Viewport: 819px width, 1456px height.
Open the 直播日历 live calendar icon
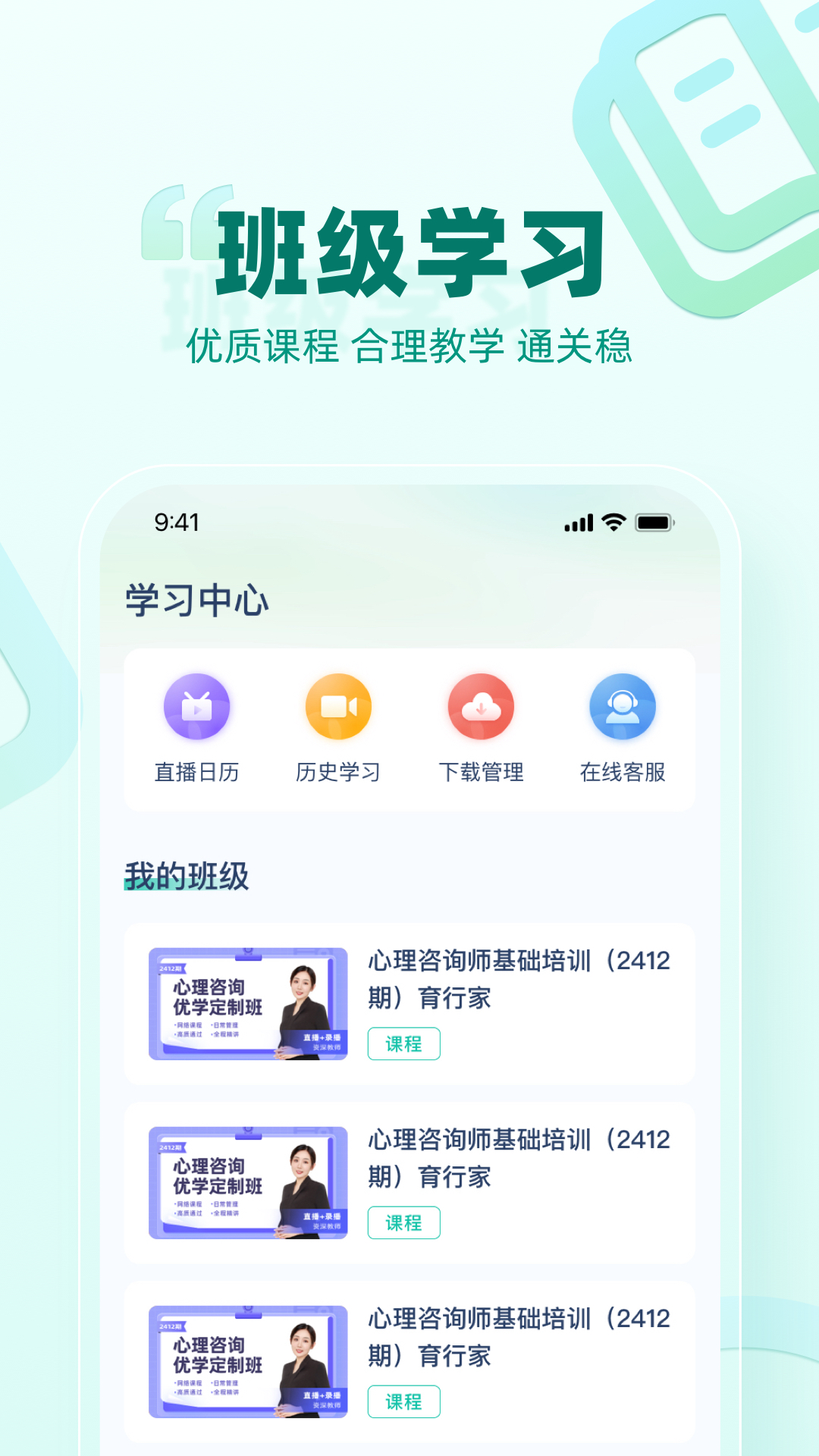pyautogui.click(x=196, y=773)
